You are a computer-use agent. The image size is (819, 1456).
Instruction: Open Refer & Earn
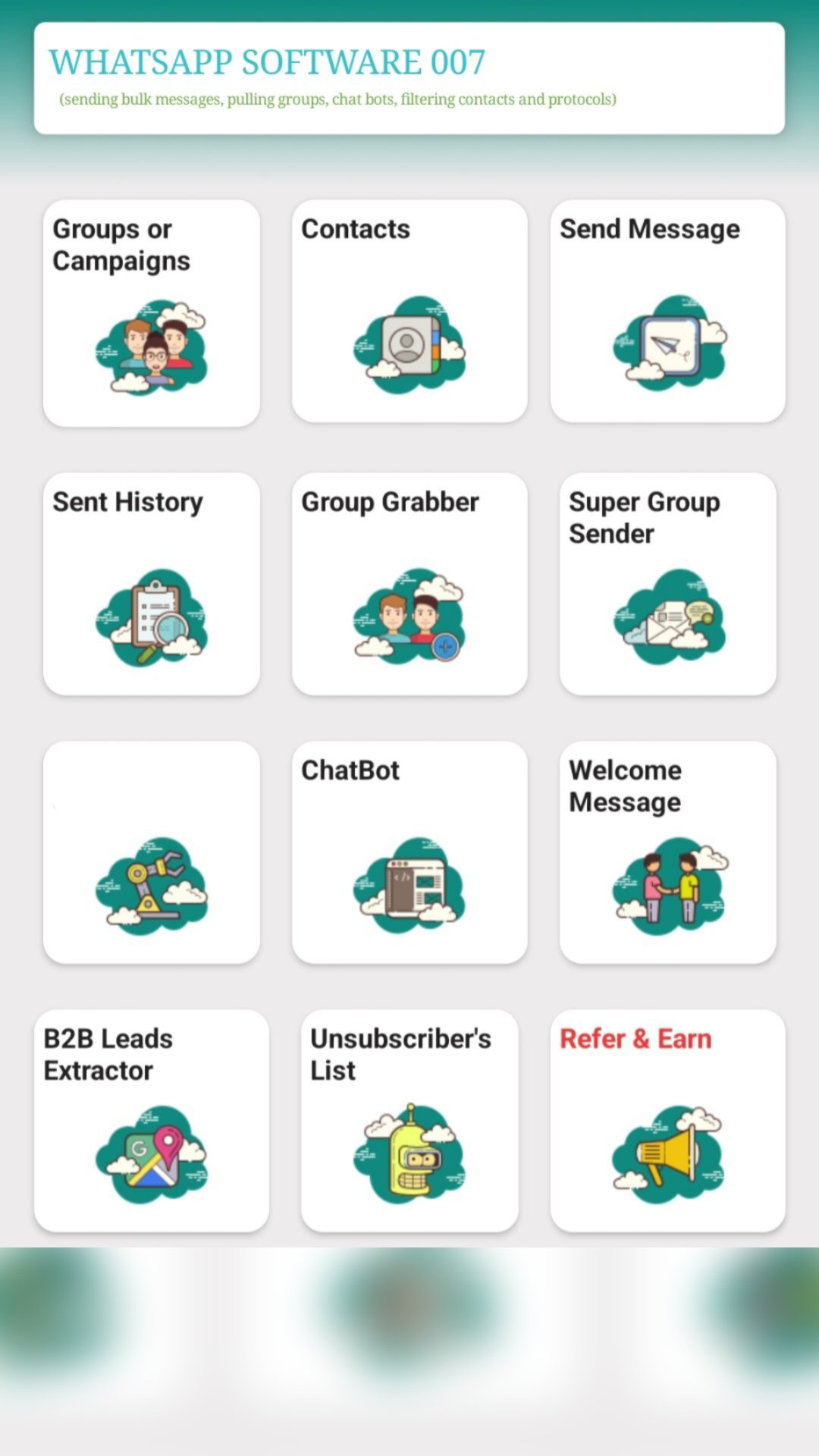(x=667, y=1121)
